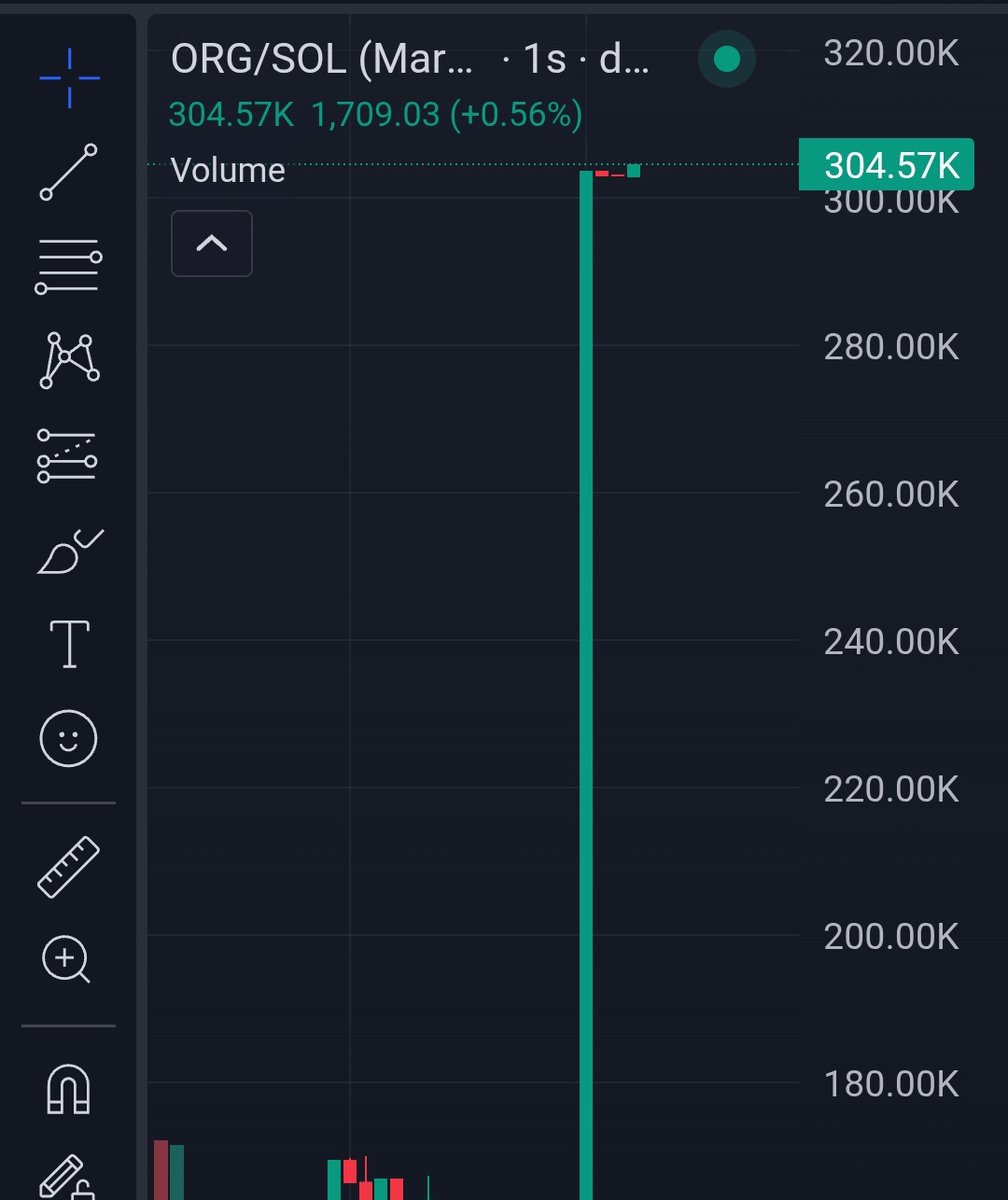Toggle the magnet snap mode

pos(69,1087)
